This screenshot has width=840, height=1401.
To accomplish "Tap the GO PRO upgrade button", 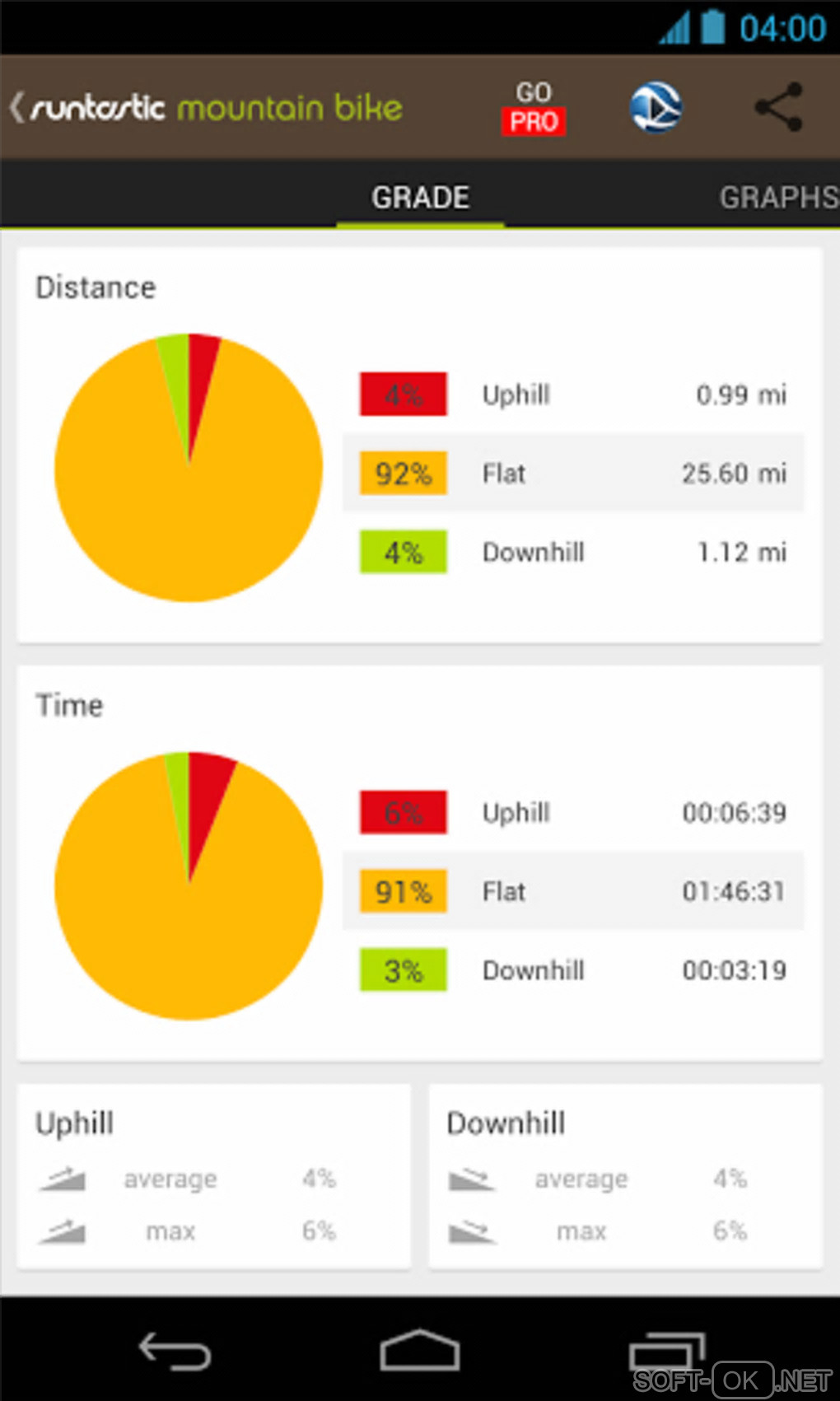I will point(534,108).
